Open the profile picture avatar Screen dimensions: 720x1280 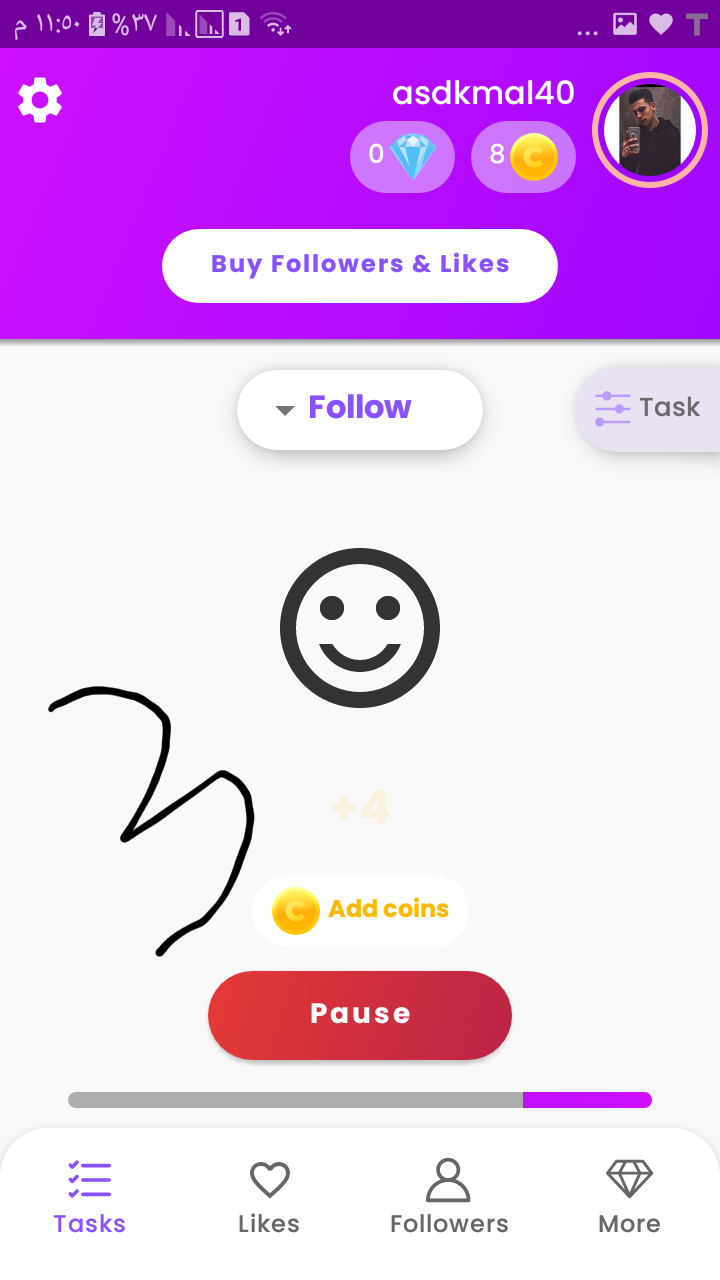pyautogui.click(x=650, y=130)
